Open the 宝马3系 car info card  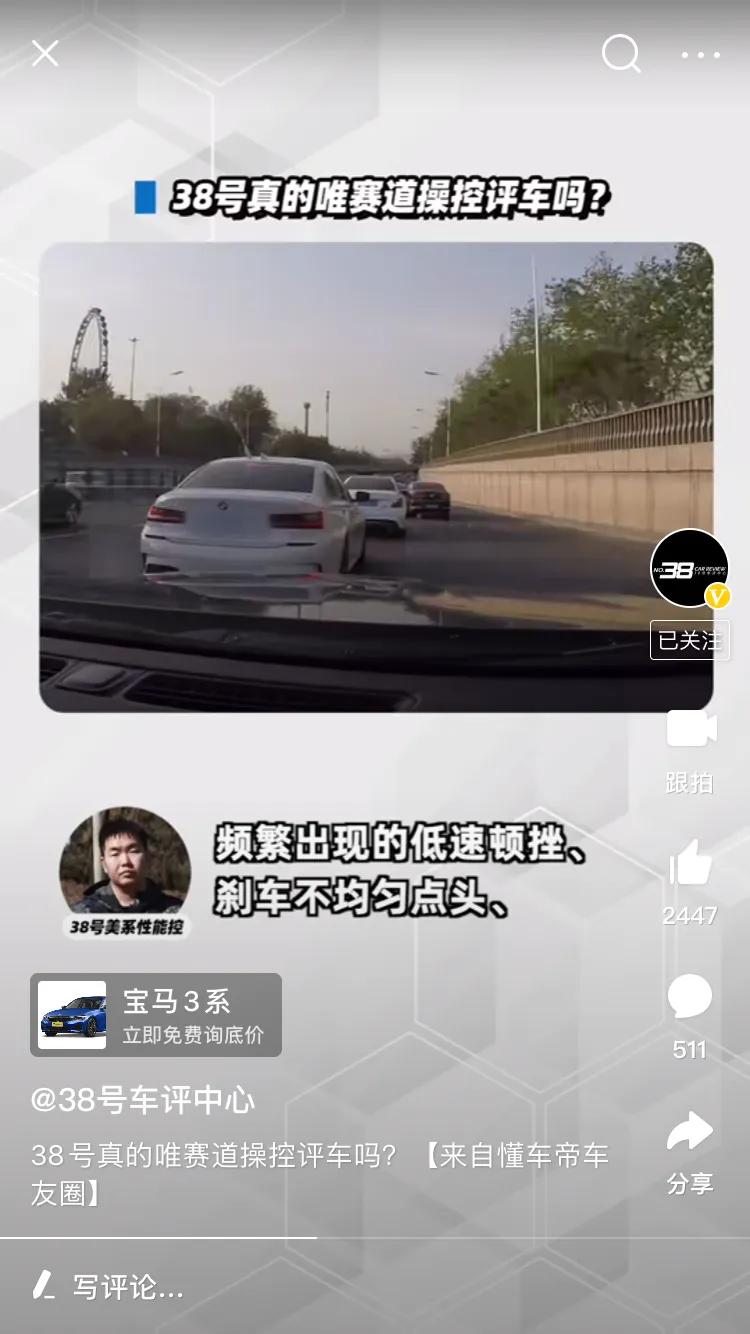click(x=160, y=1015)
